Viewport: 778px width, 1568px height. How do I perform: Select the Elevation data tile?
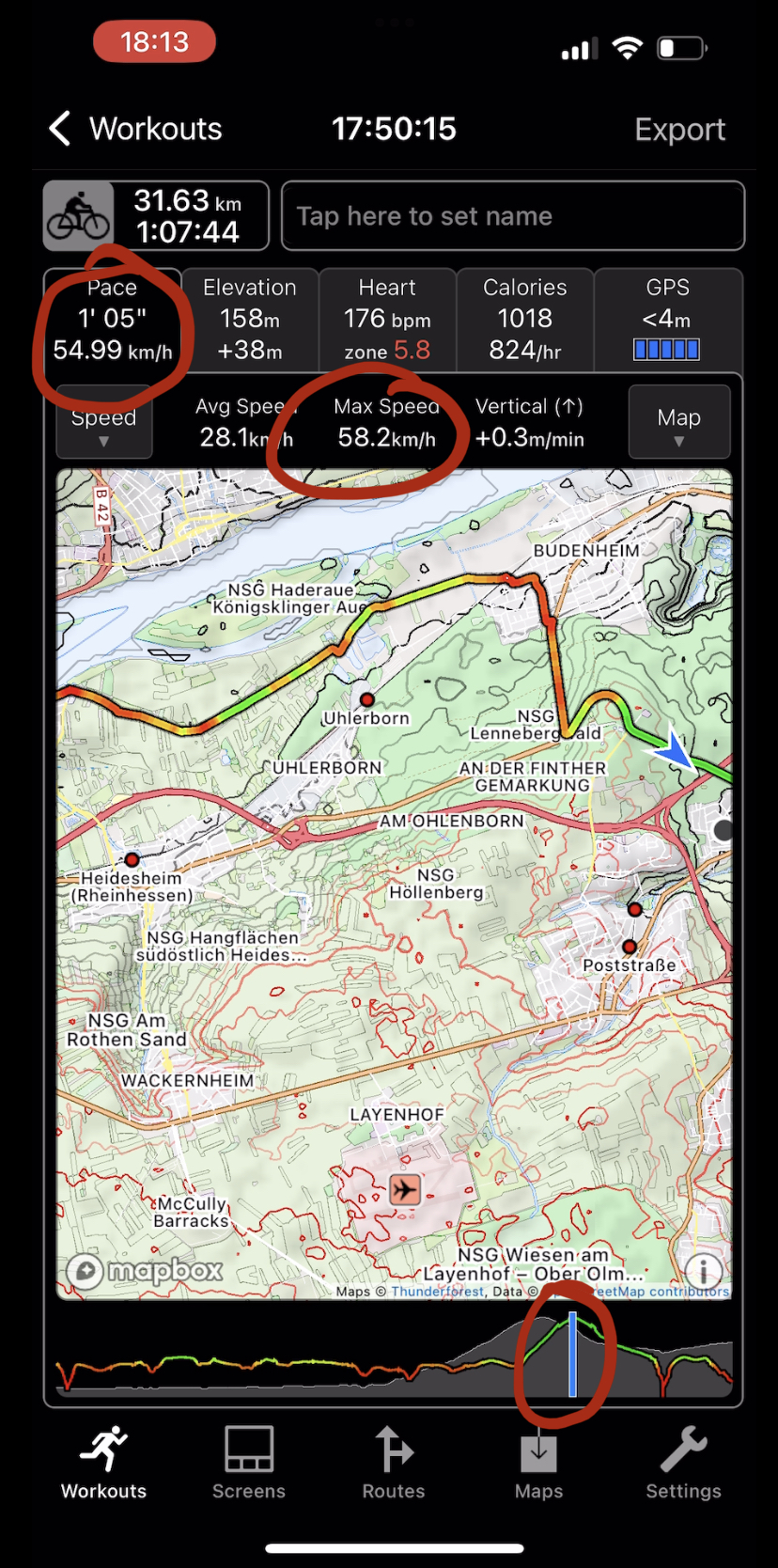click(250, 320)
